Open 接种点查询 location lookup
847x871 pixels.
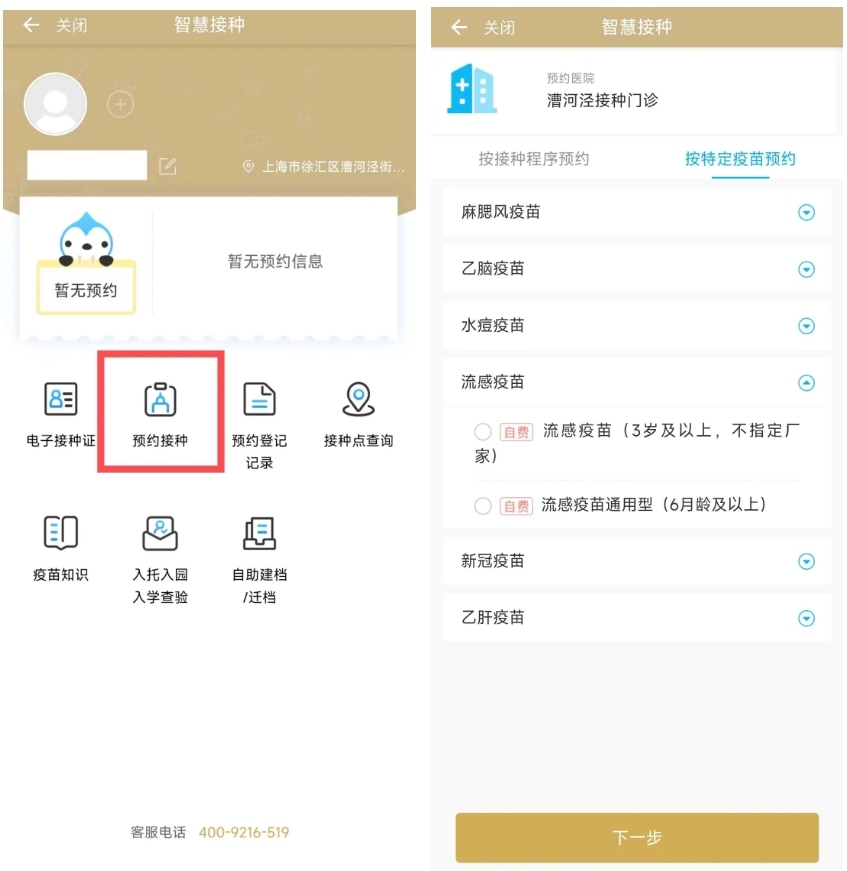pyautogui.click(x=358, y=412)
